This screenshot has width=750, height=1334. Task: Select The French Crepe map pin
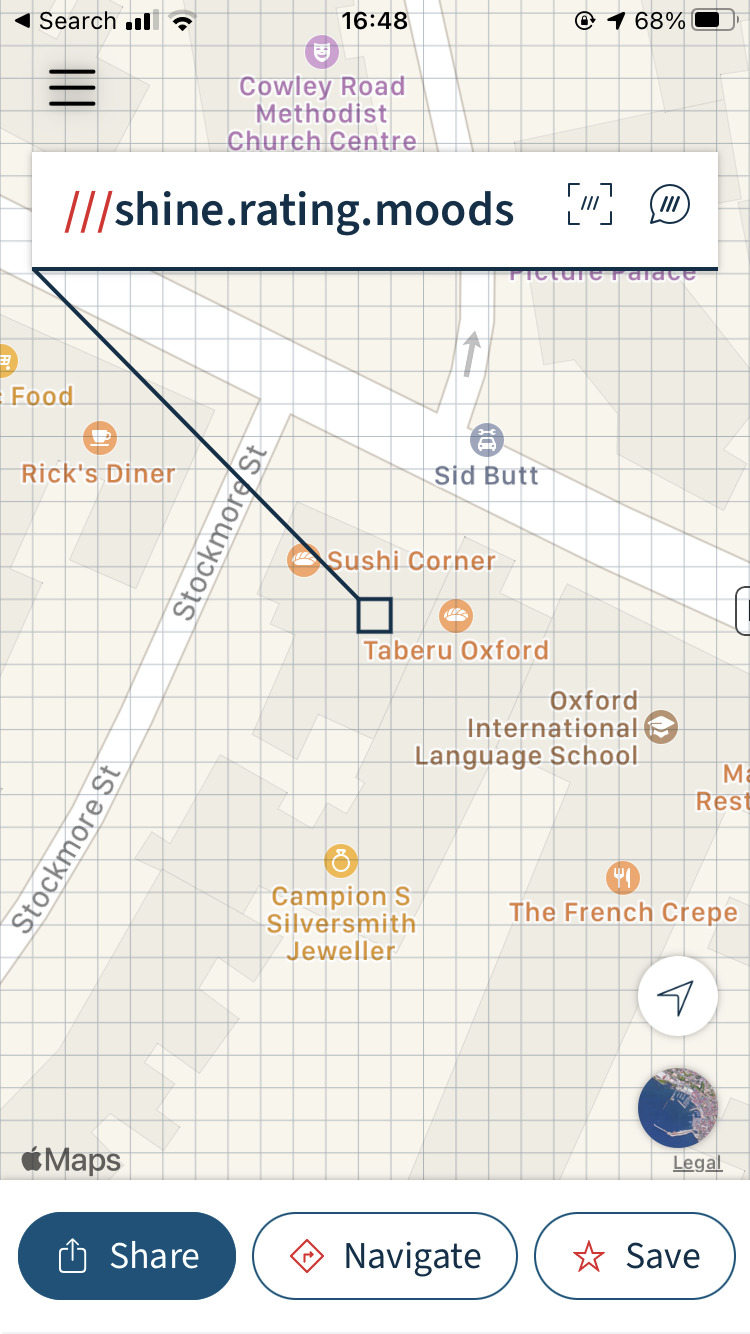(x=623, y=878)
